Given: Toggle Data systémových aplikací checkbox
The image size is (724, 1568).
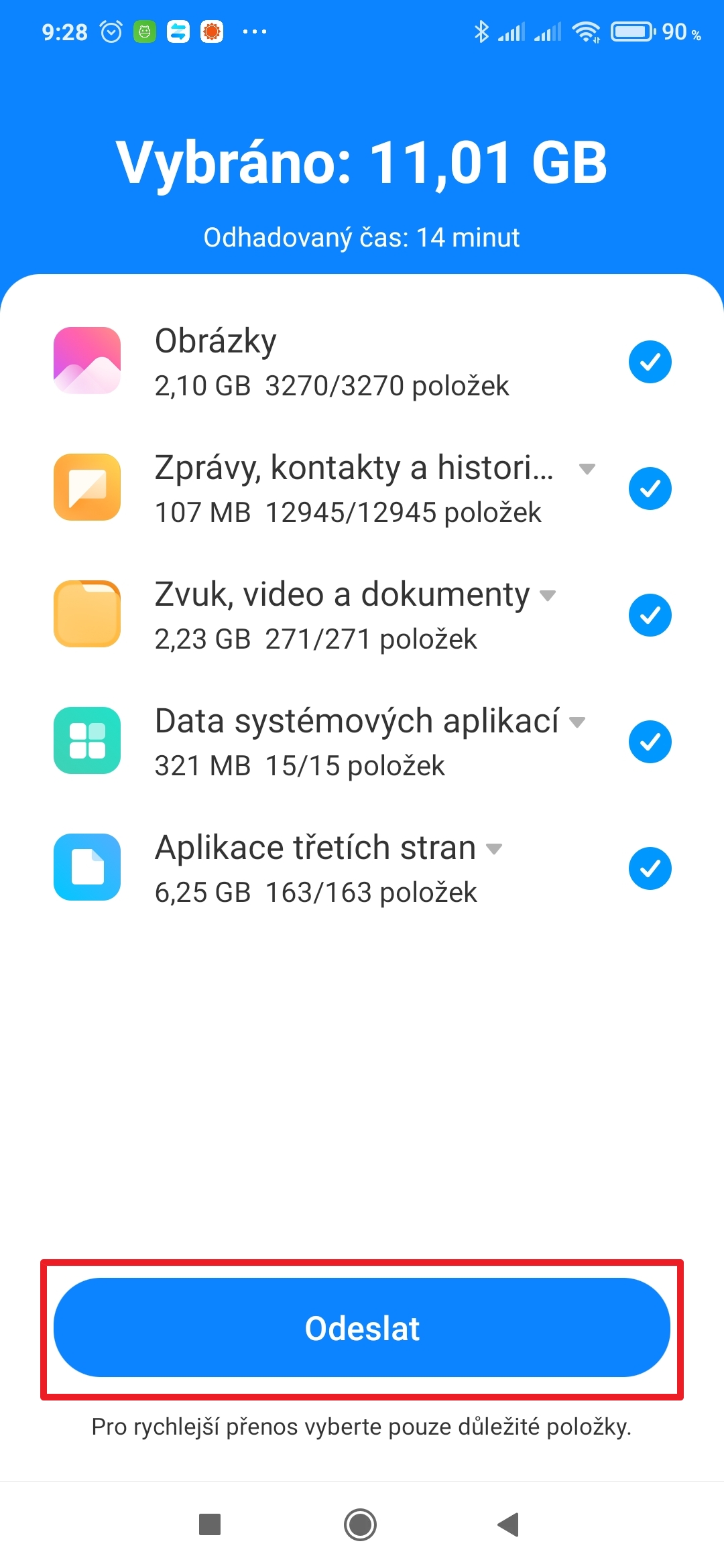Looking at the screenshot, I should click(x=650, y=742).
